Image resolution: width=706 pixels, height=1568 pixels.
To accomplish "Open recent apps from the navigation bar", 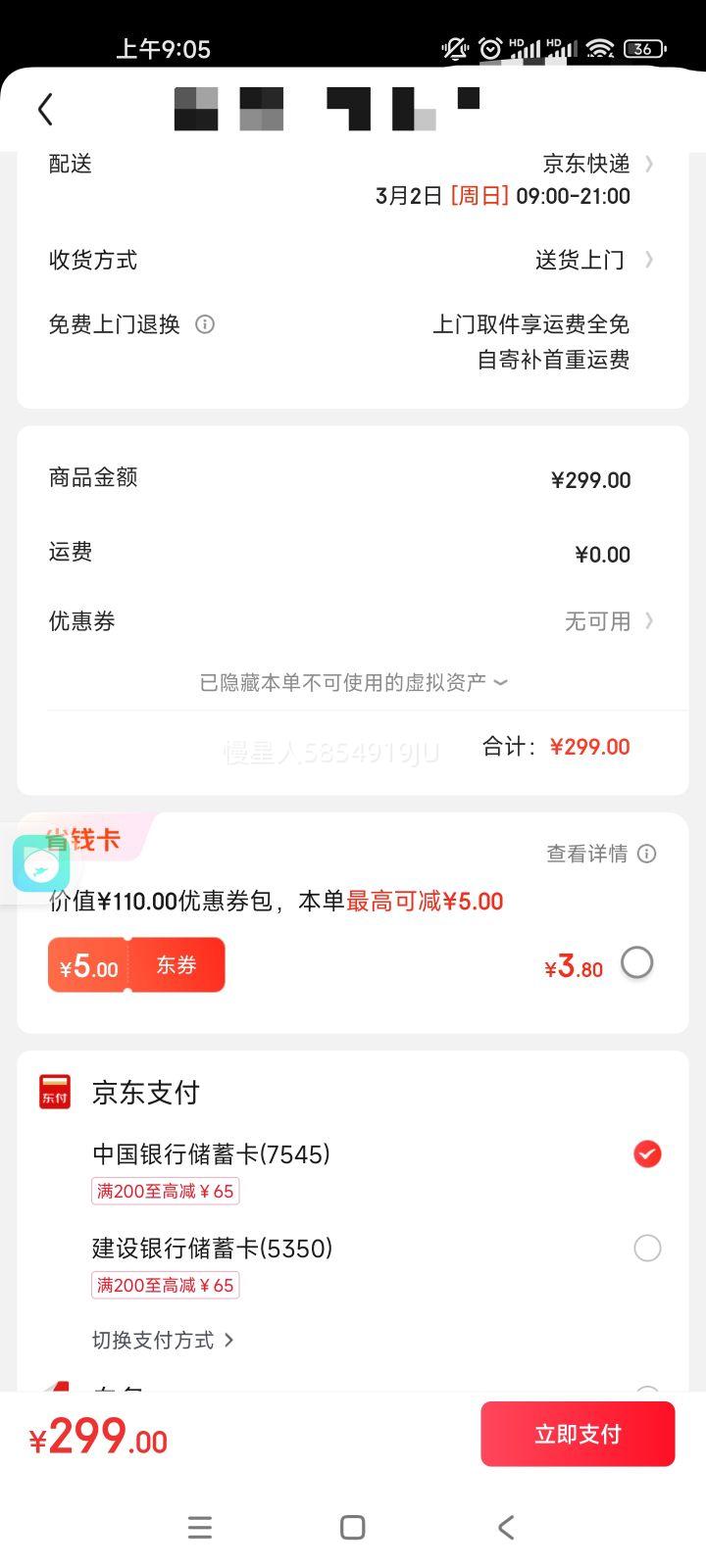I will [x=200, y=1527].
